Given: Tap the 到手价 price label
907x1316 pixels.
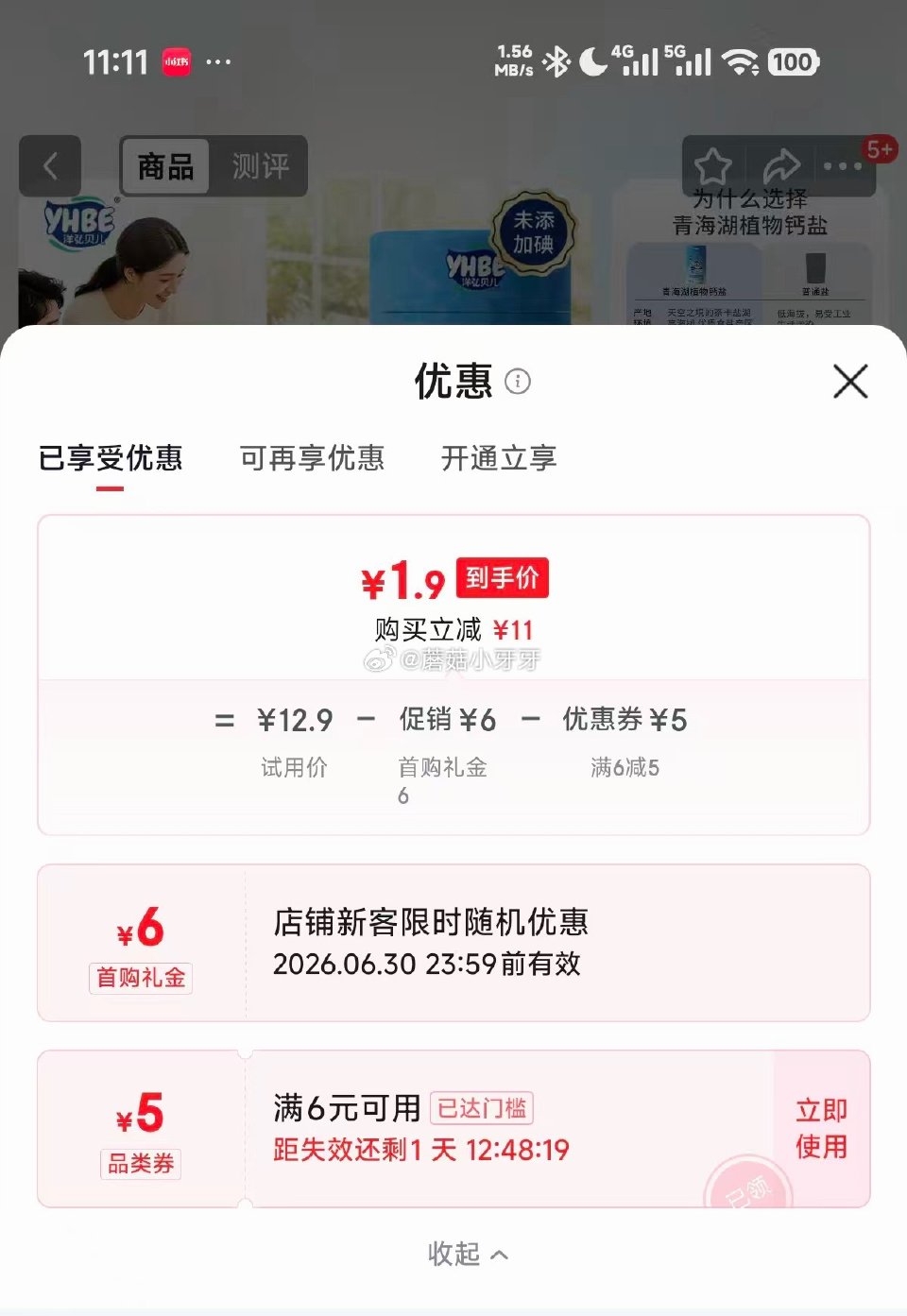Looking at the screenshot, I should click(x=503, y=579).
